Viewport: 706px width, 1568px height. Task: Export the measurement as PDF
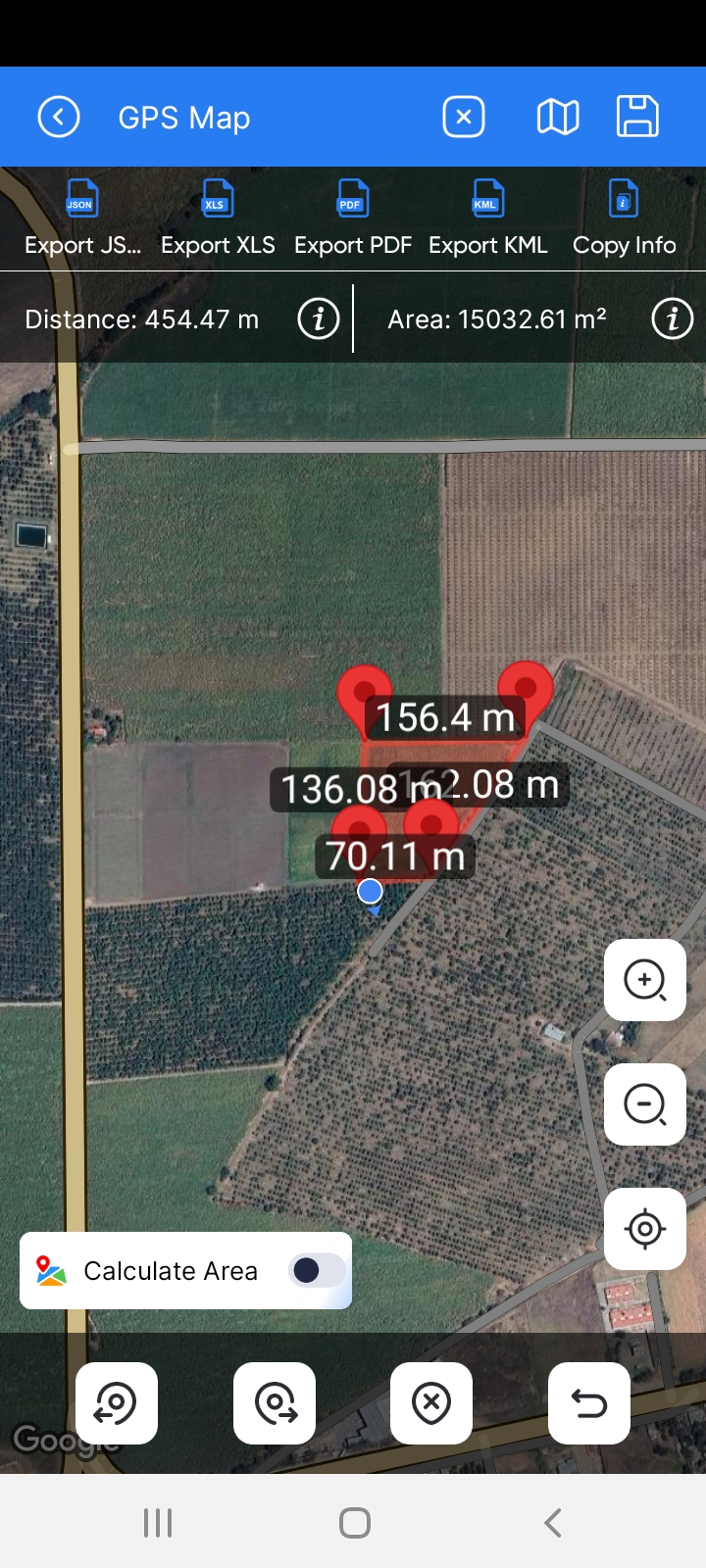353,219
